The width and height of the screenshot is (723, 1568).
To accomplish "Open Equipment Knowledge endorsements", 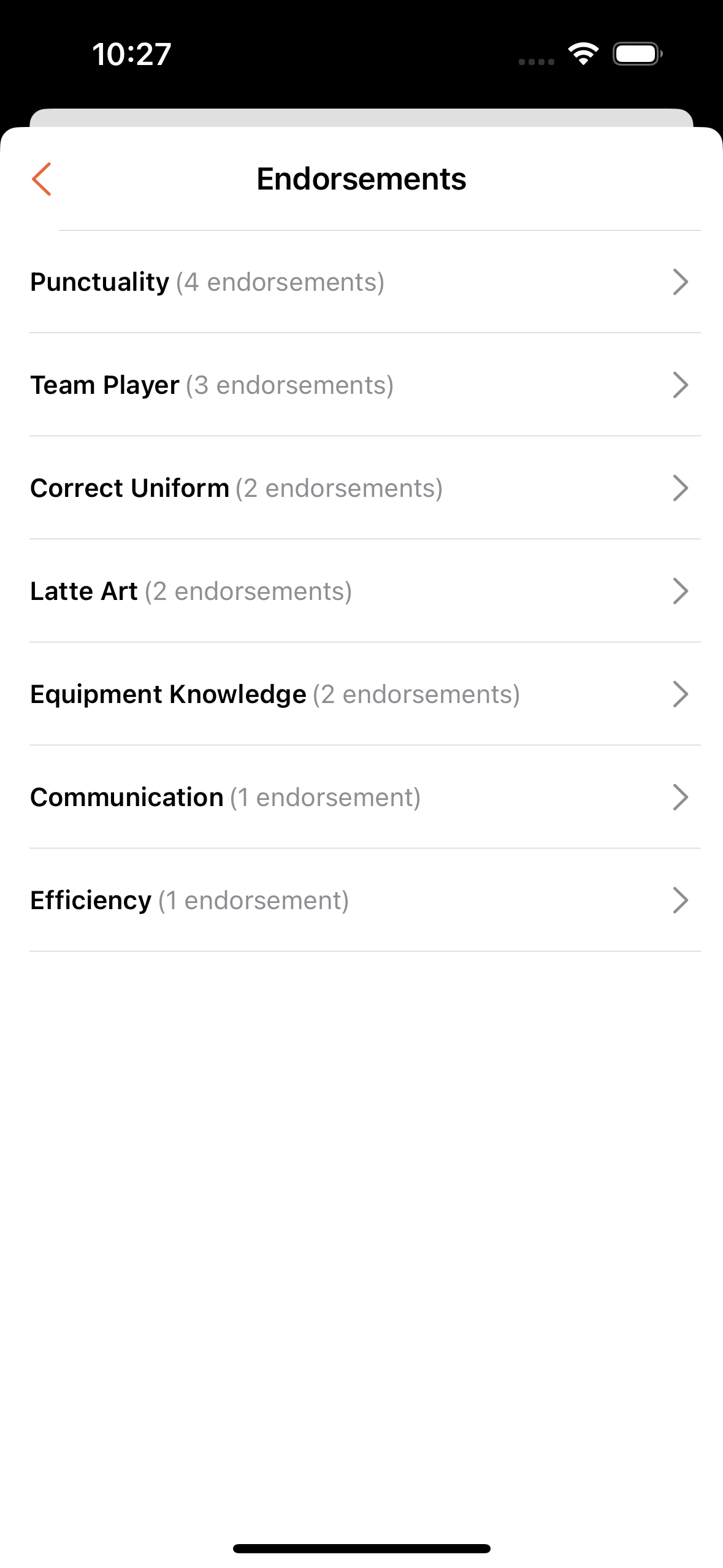I will click(x=245, y=694).
